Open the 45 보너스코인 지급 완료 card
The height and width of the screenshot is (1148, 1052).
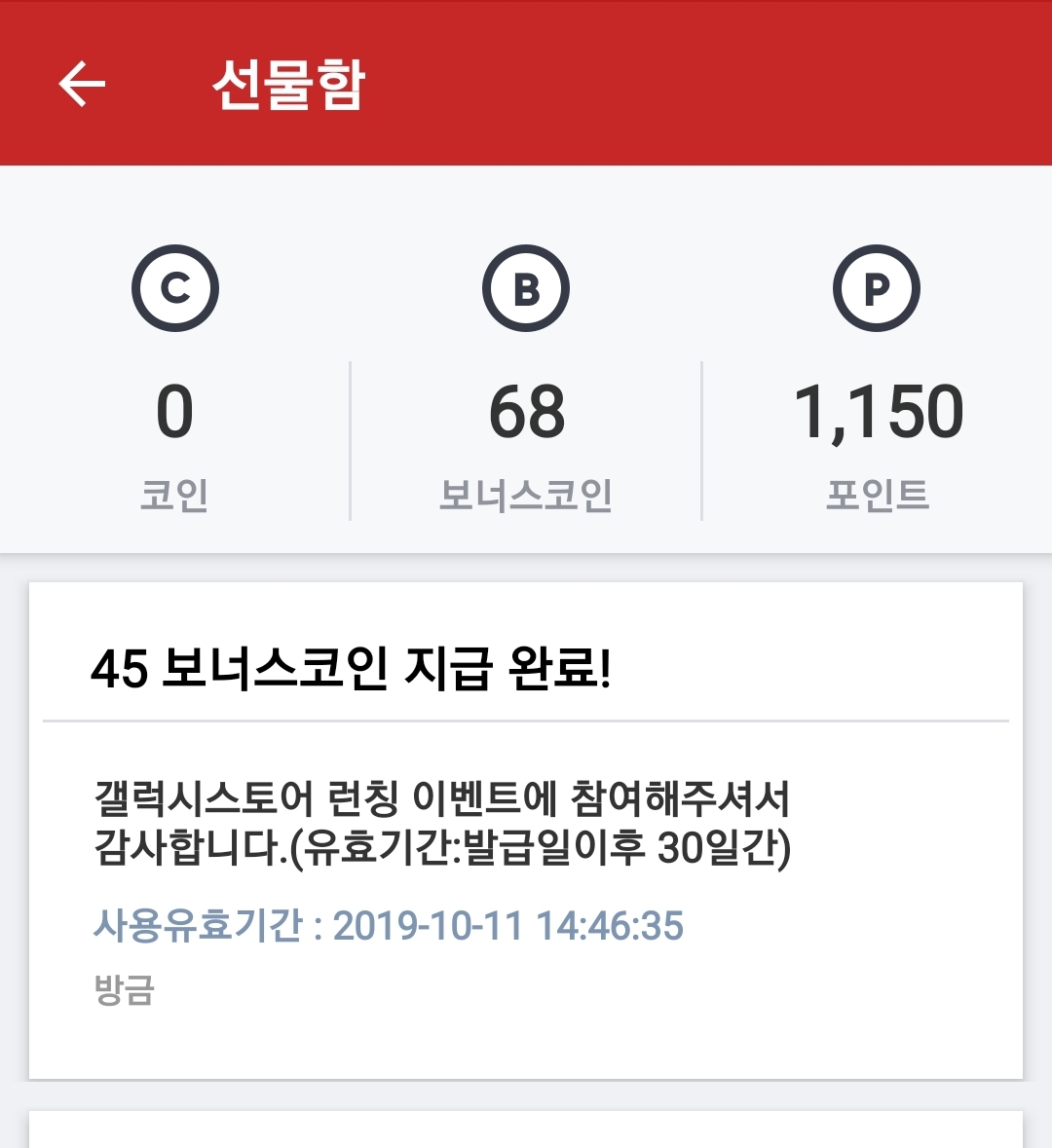[526, 830]
